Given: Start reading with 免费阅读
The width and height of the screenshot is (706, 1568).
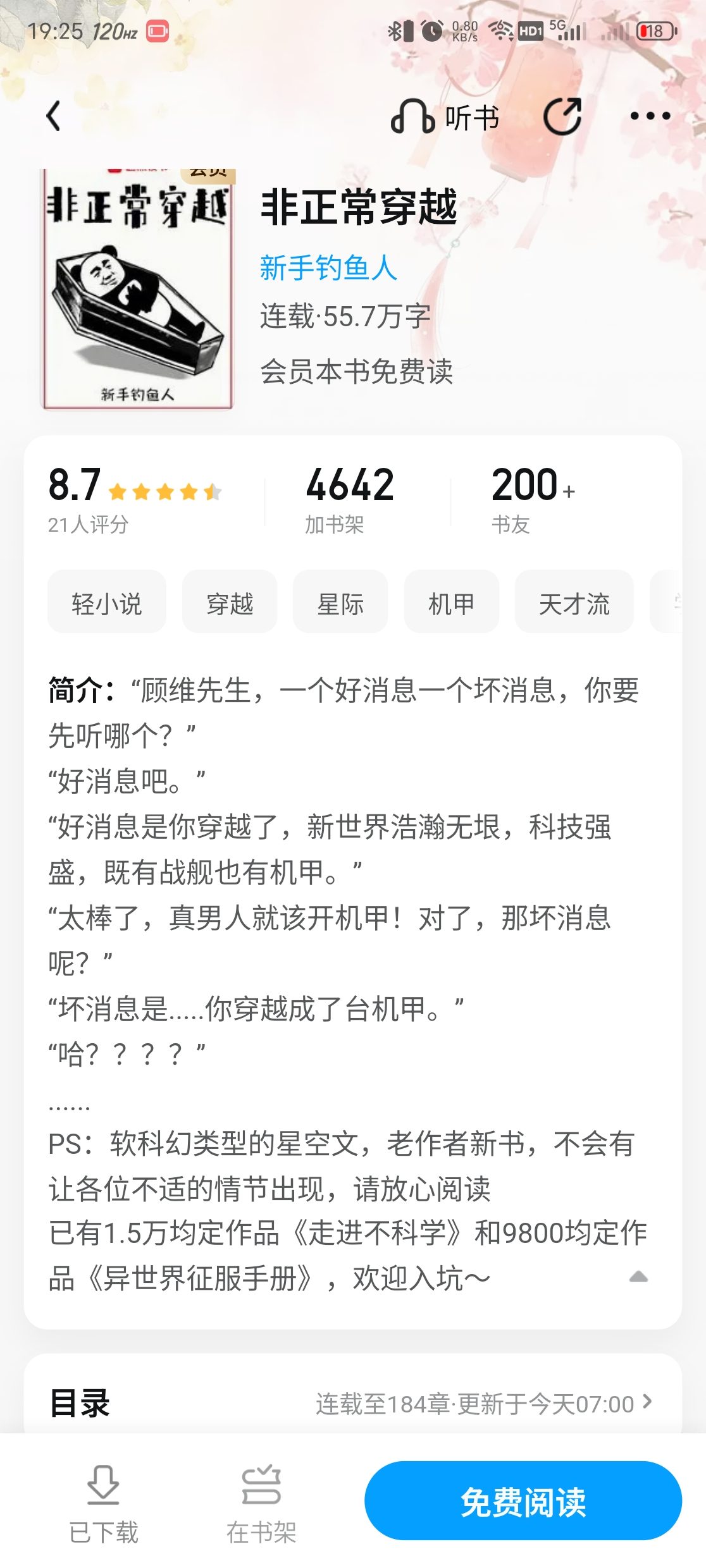Looking at the screenshot, I should [523, 1501].
